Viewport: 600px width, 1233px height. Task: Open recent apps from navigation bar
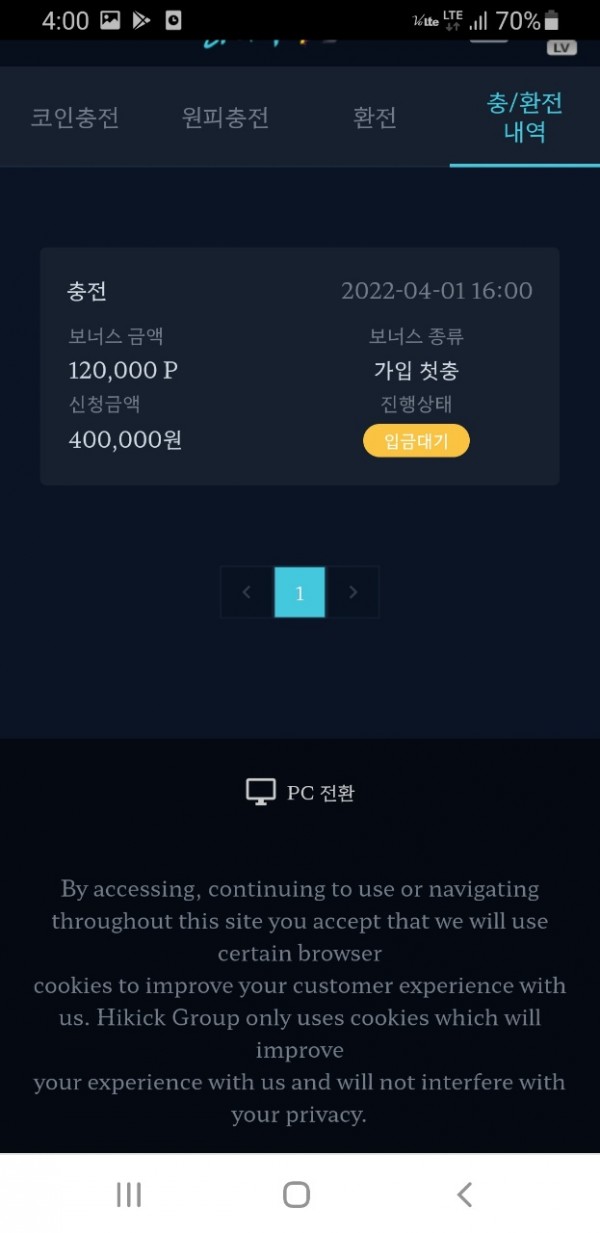point(129,1194)
